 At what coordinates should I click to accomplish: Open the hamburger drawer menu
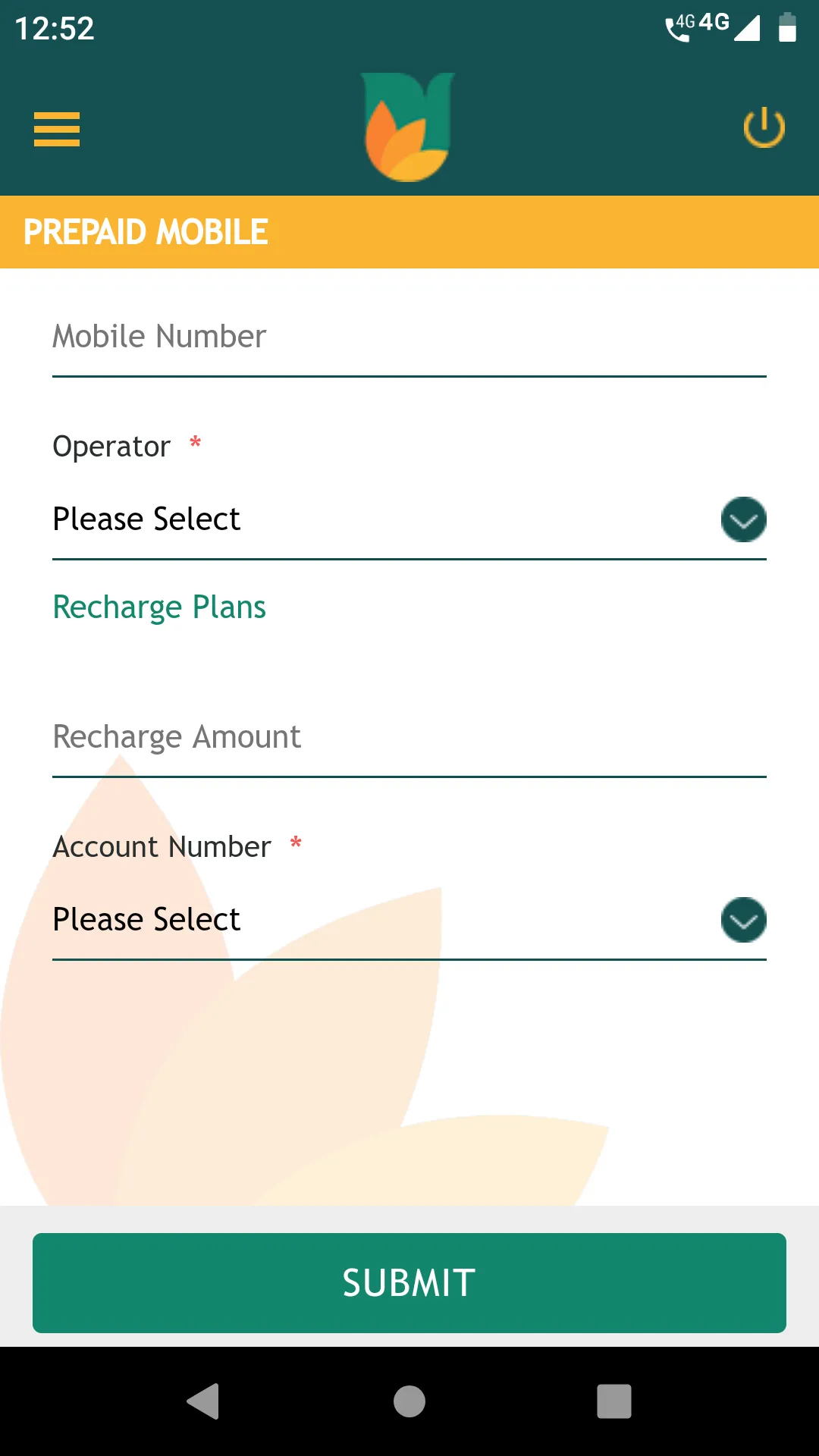click(x=57, y=129)
